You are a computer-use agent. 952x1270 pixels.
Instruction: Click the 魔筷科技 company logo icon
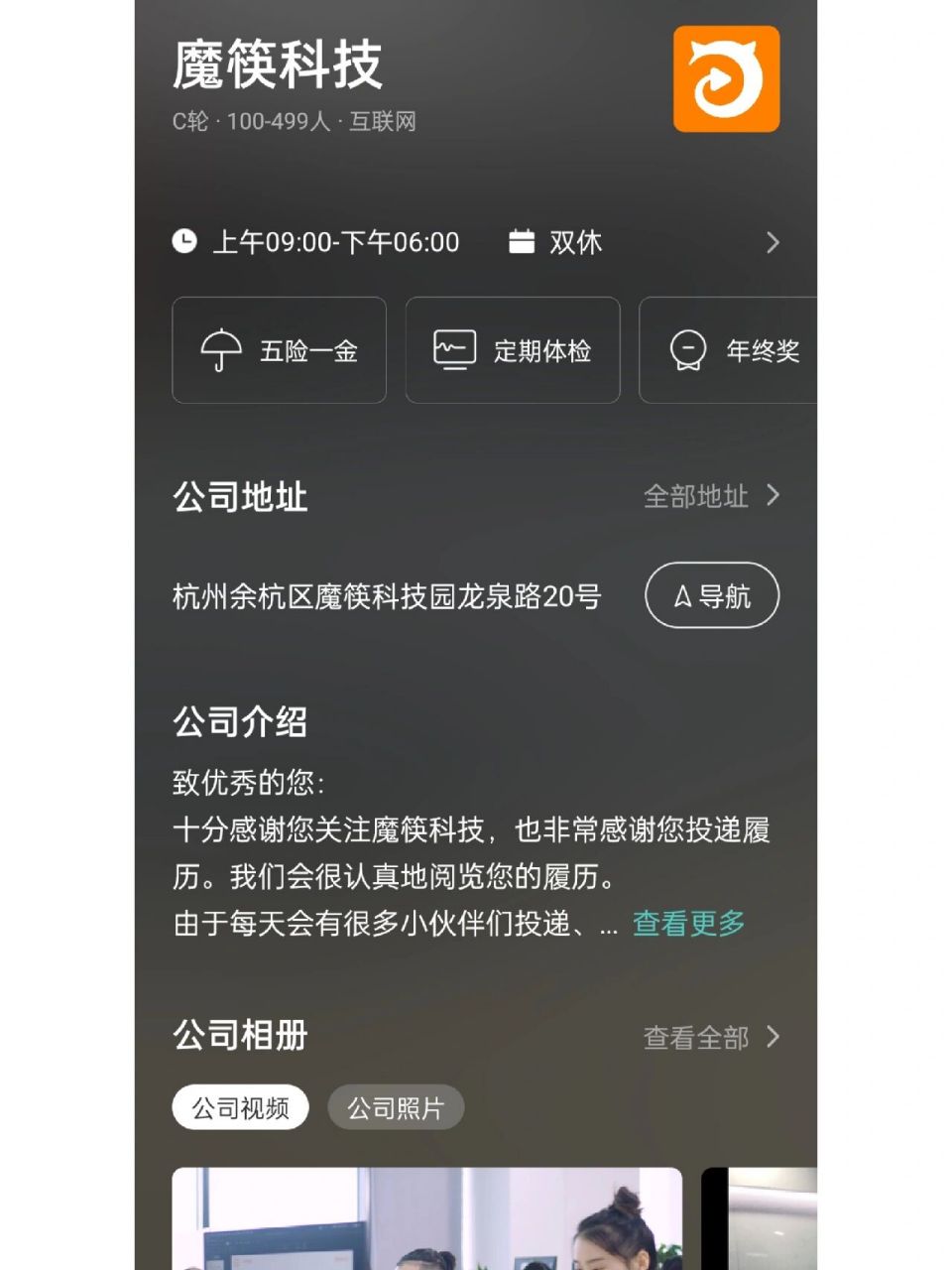[x=727, y=79]
